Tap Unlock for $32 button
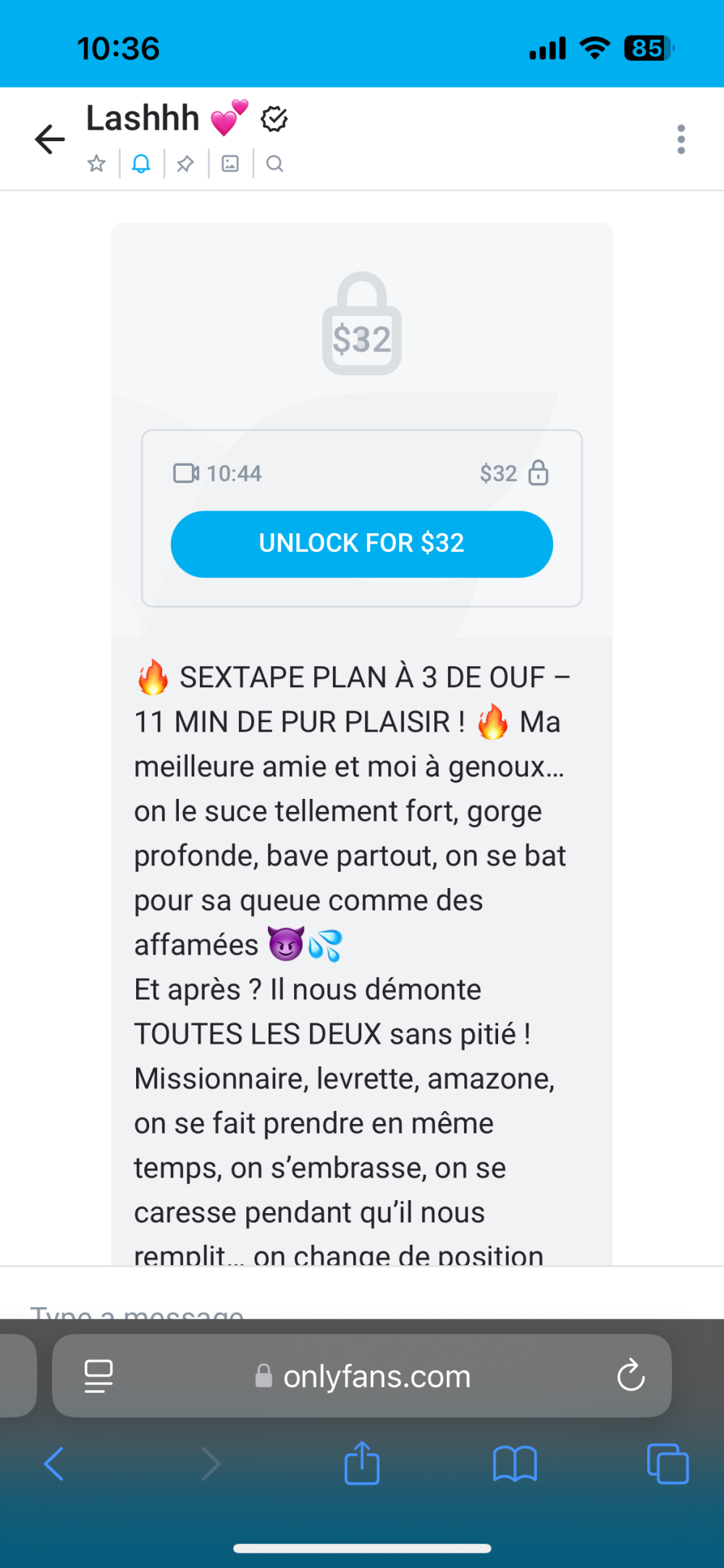Screen dimensions: 724x1568 pyautogui.click(x=362, y=544)
